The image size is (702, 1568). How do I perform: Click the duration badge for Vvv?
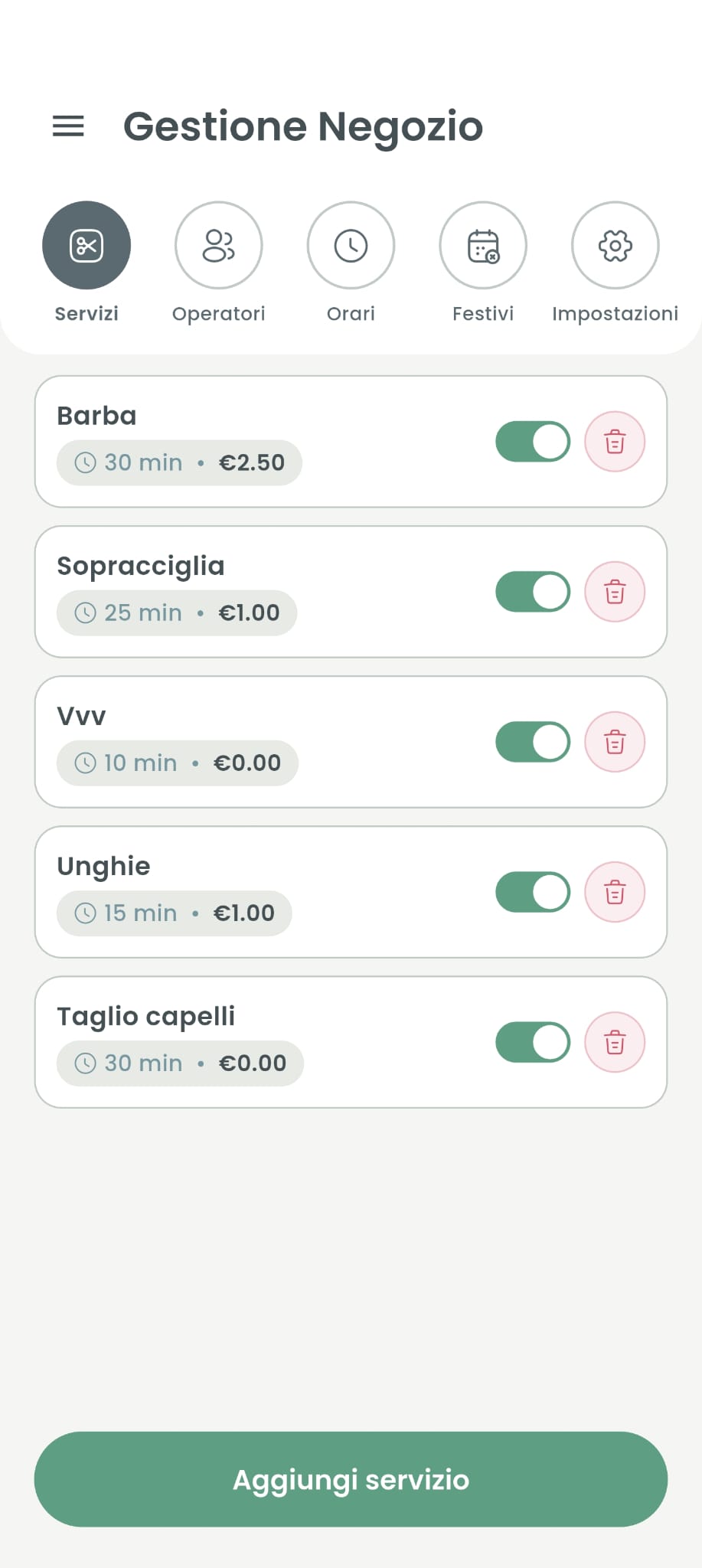[x=176, y=763]
